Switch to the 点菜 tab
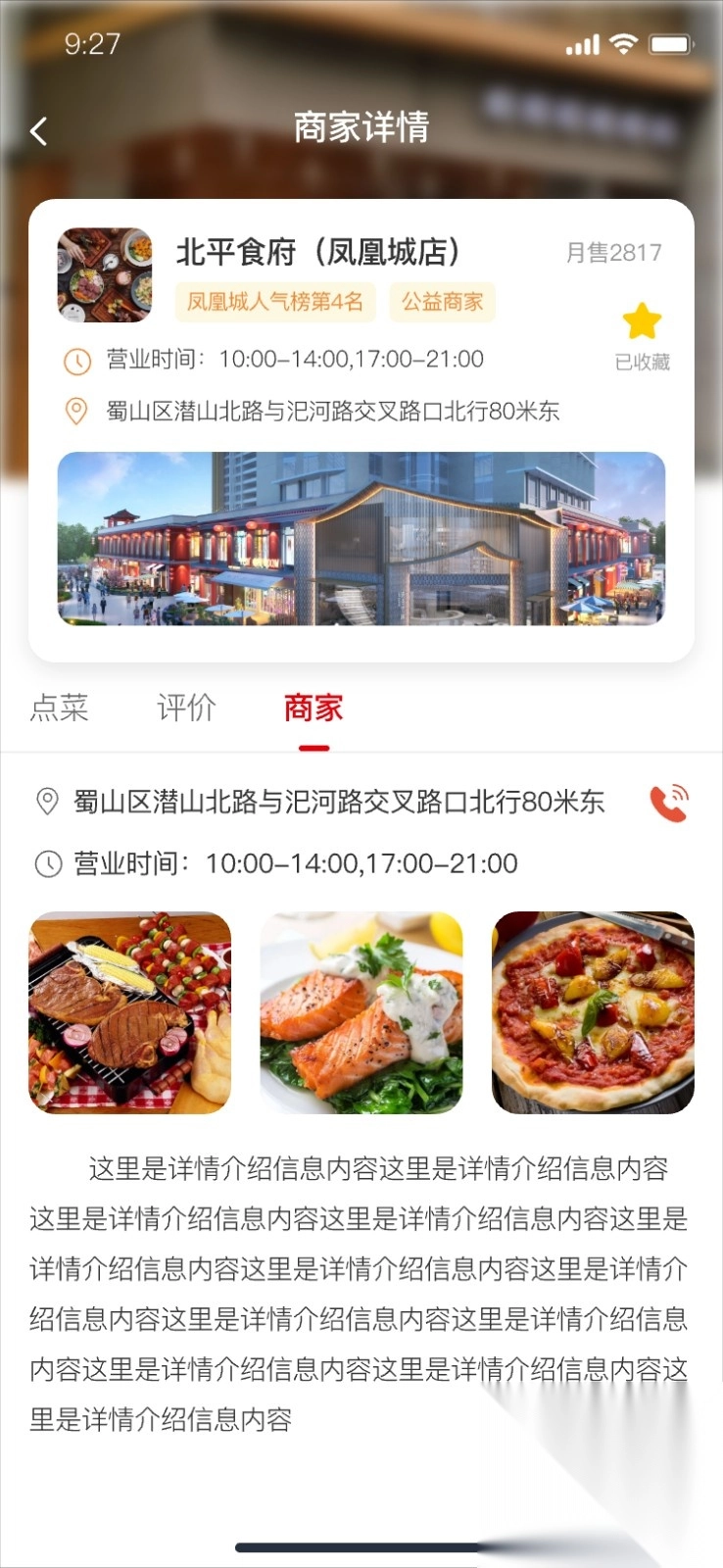The width and height of the screenshot is (723, 1568). [61, 709]
